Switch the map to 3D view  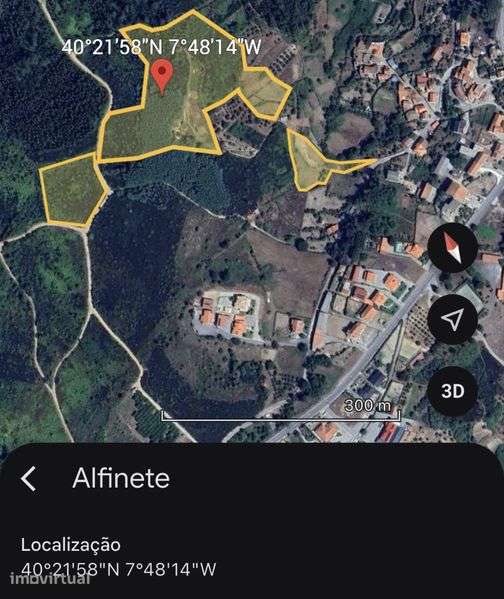[453, 391]
